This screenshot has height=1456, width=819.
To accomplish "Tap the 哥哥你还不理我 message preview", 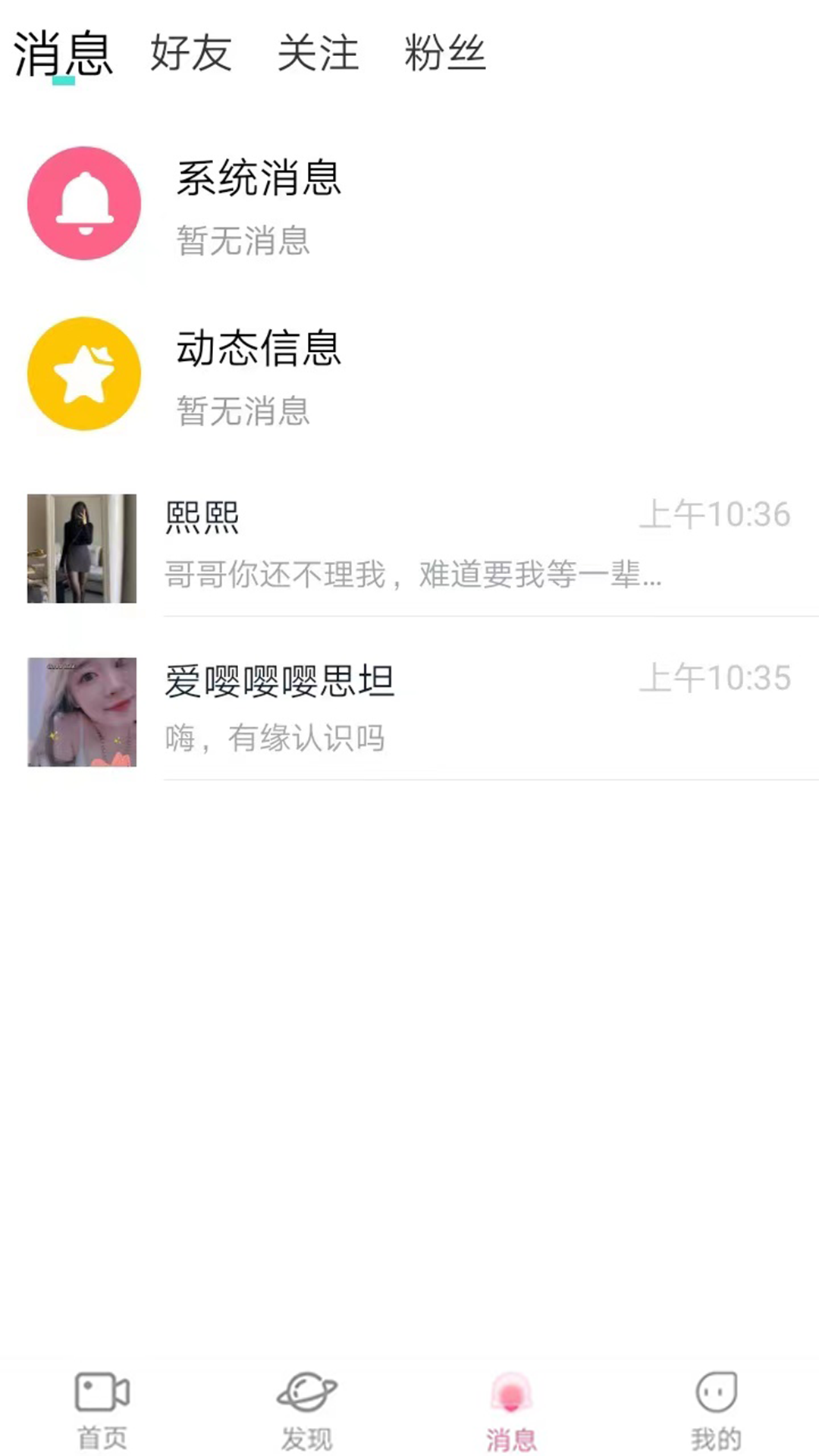I will coord(412,576).
